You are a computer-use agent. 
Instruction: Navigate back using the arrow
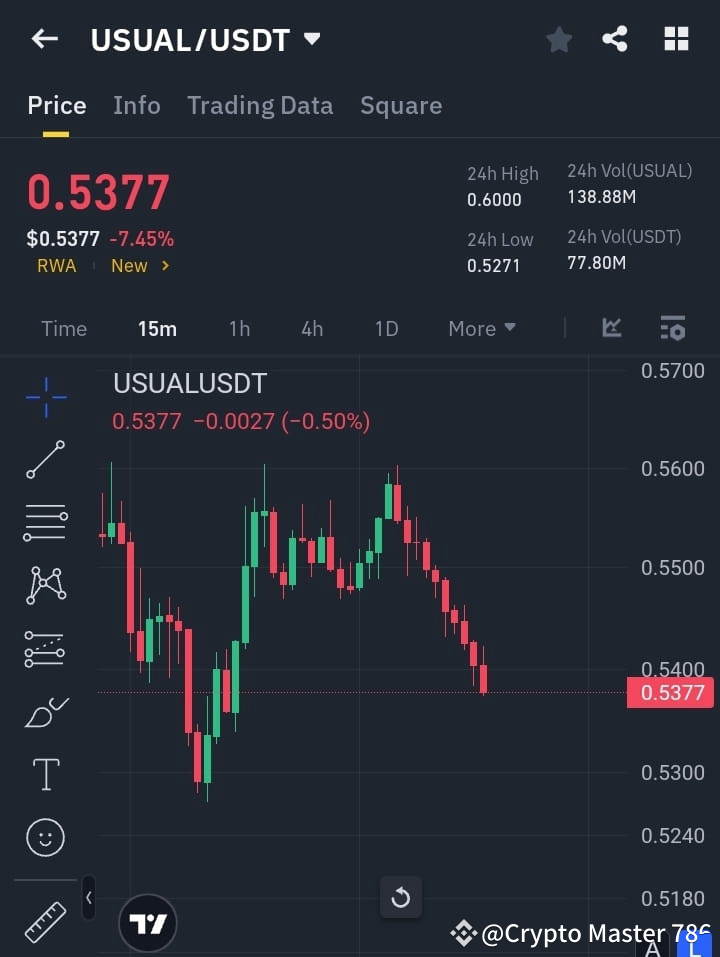coord(44,38)
